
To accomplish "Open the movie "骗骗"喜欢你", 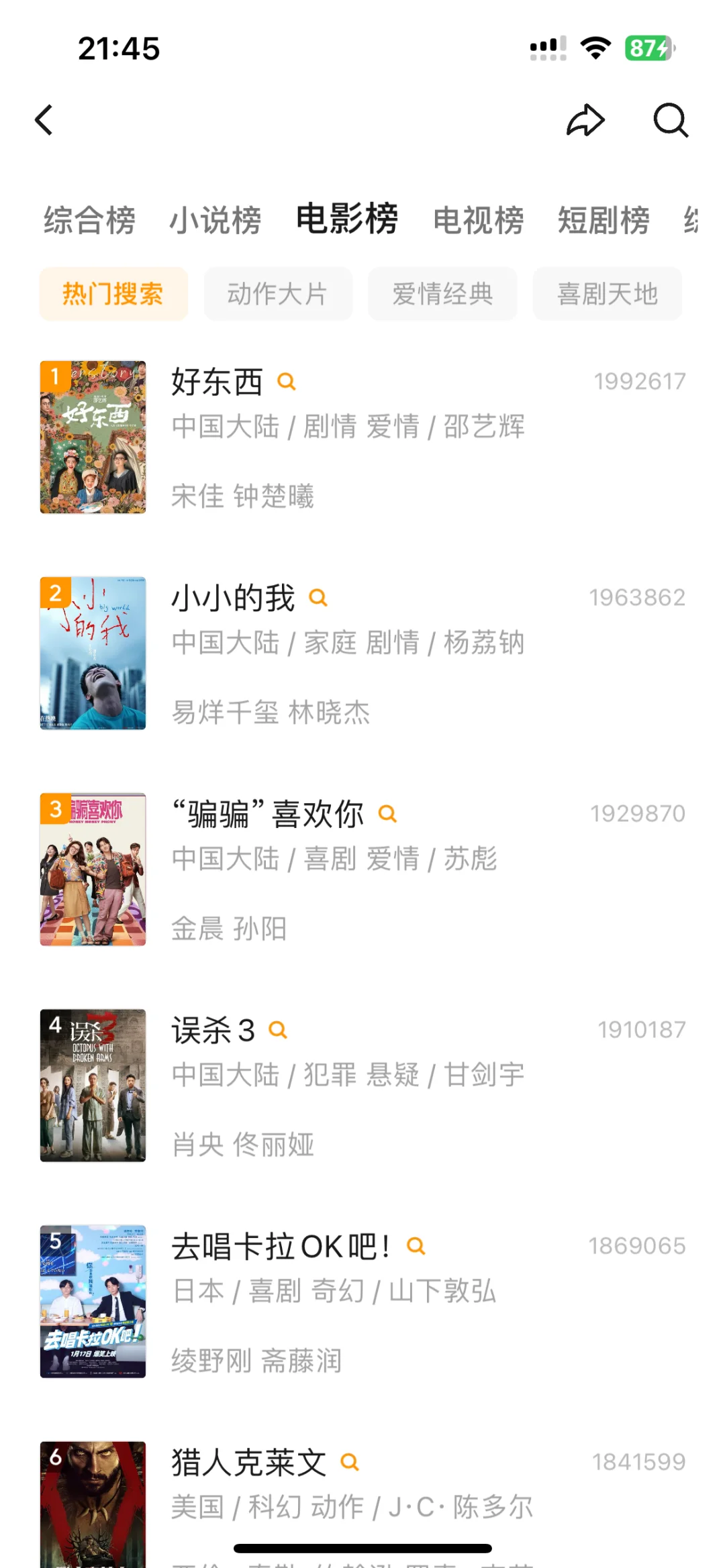I will point(269,814).
